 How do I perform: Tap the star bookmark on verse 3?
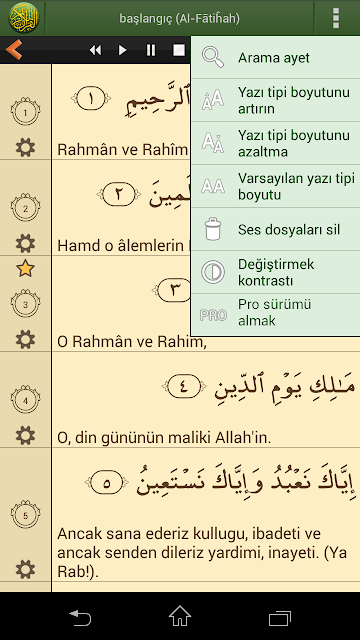[25, 269]
